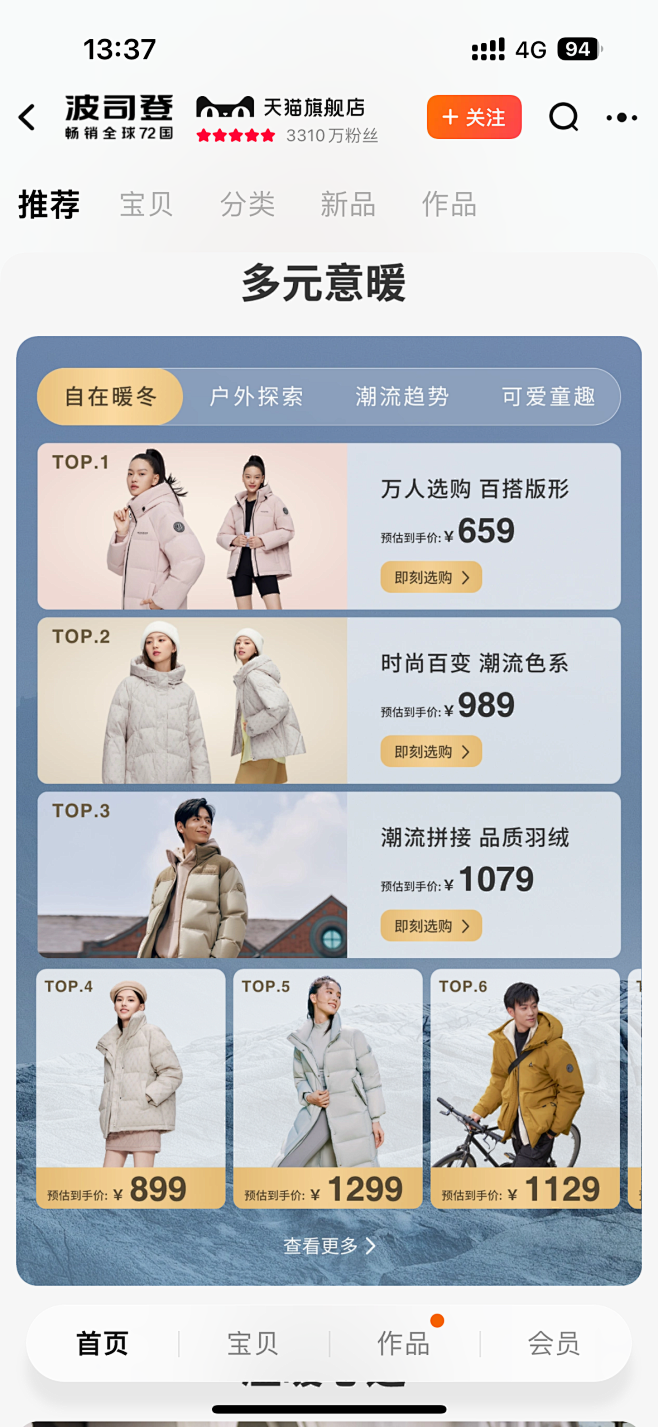
Task: Select the 户外探索 segment
Action: pos(256,397)
